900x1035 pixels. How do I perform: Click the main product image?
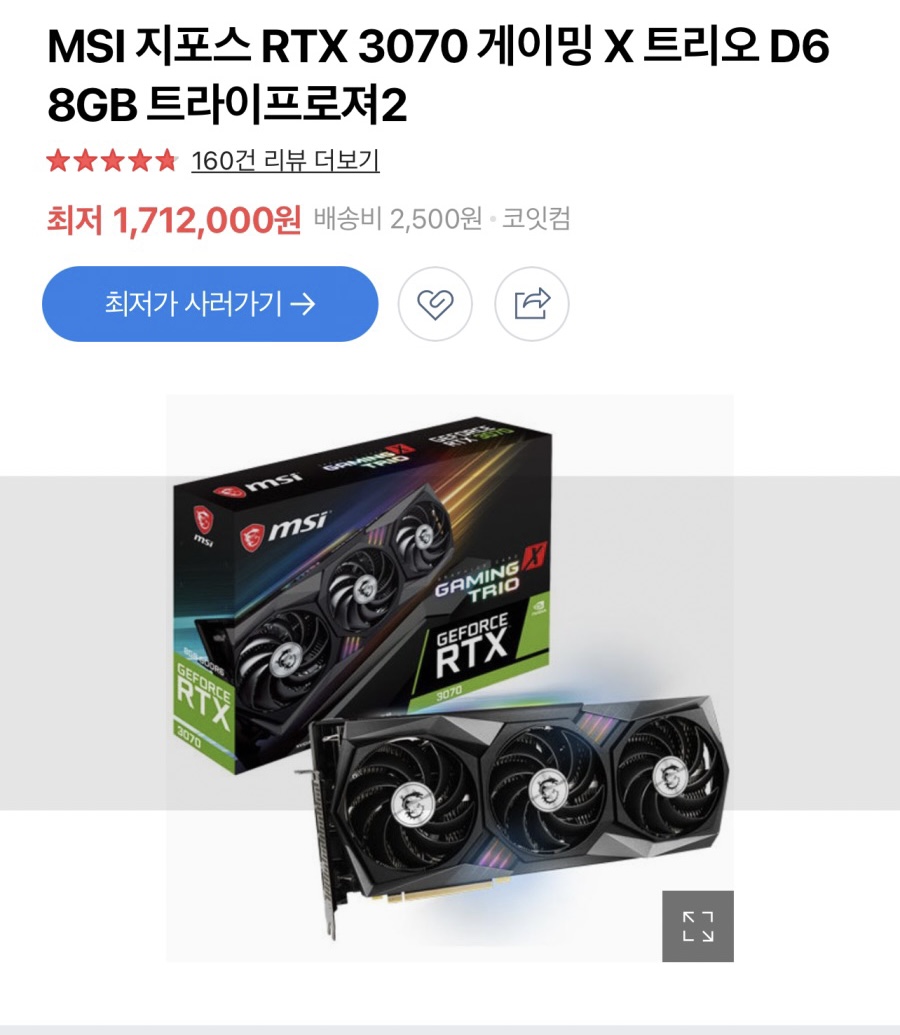coord(450,680)
